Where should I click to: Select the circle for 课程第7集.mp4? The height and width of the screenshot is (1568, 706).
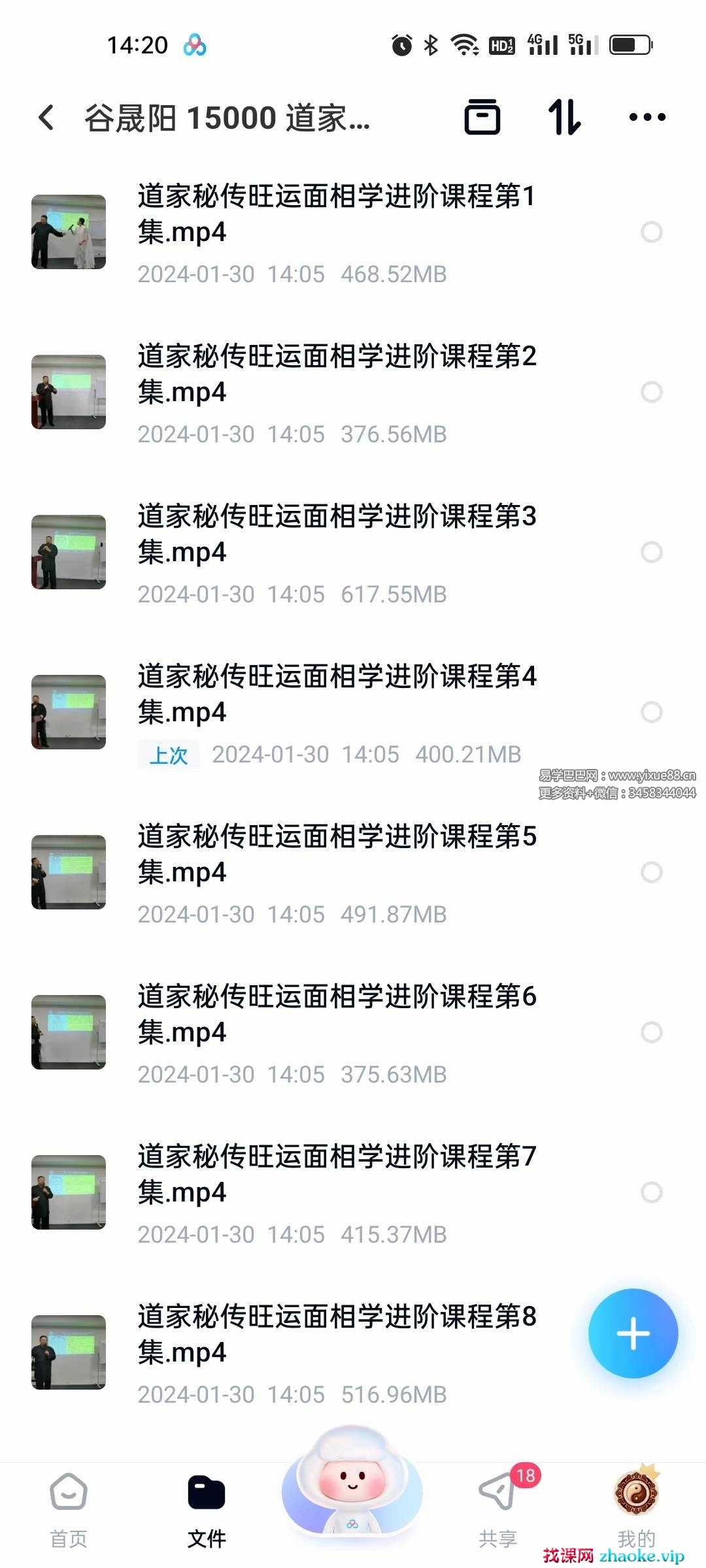[x=651, y=1192]
